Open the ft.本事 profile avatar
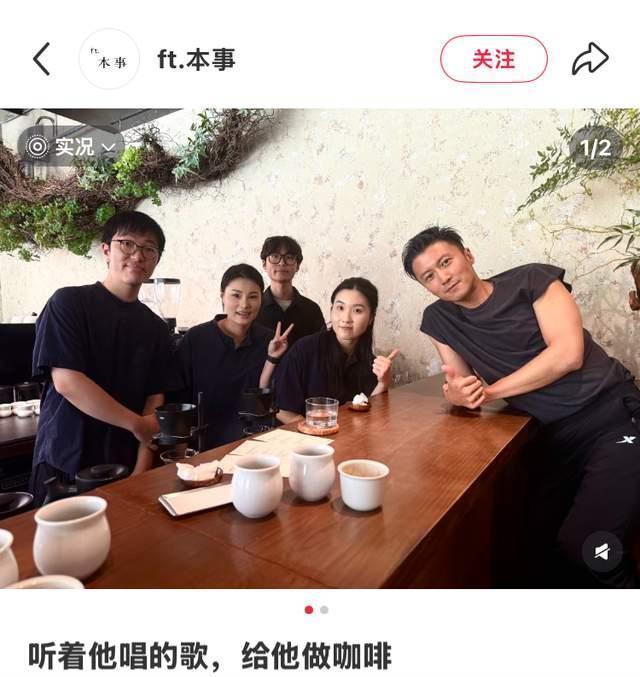 coord(109,59)
